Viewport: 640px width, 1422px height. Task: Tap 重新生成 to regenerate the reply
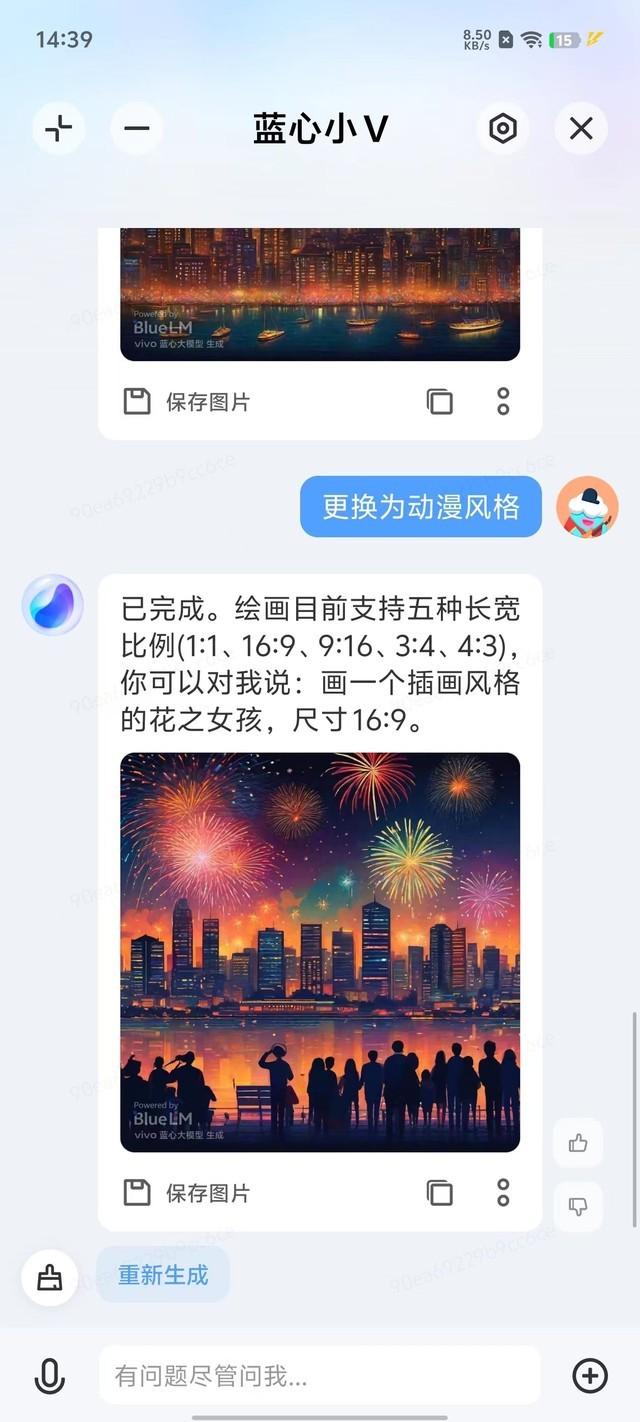[163, 1275]
